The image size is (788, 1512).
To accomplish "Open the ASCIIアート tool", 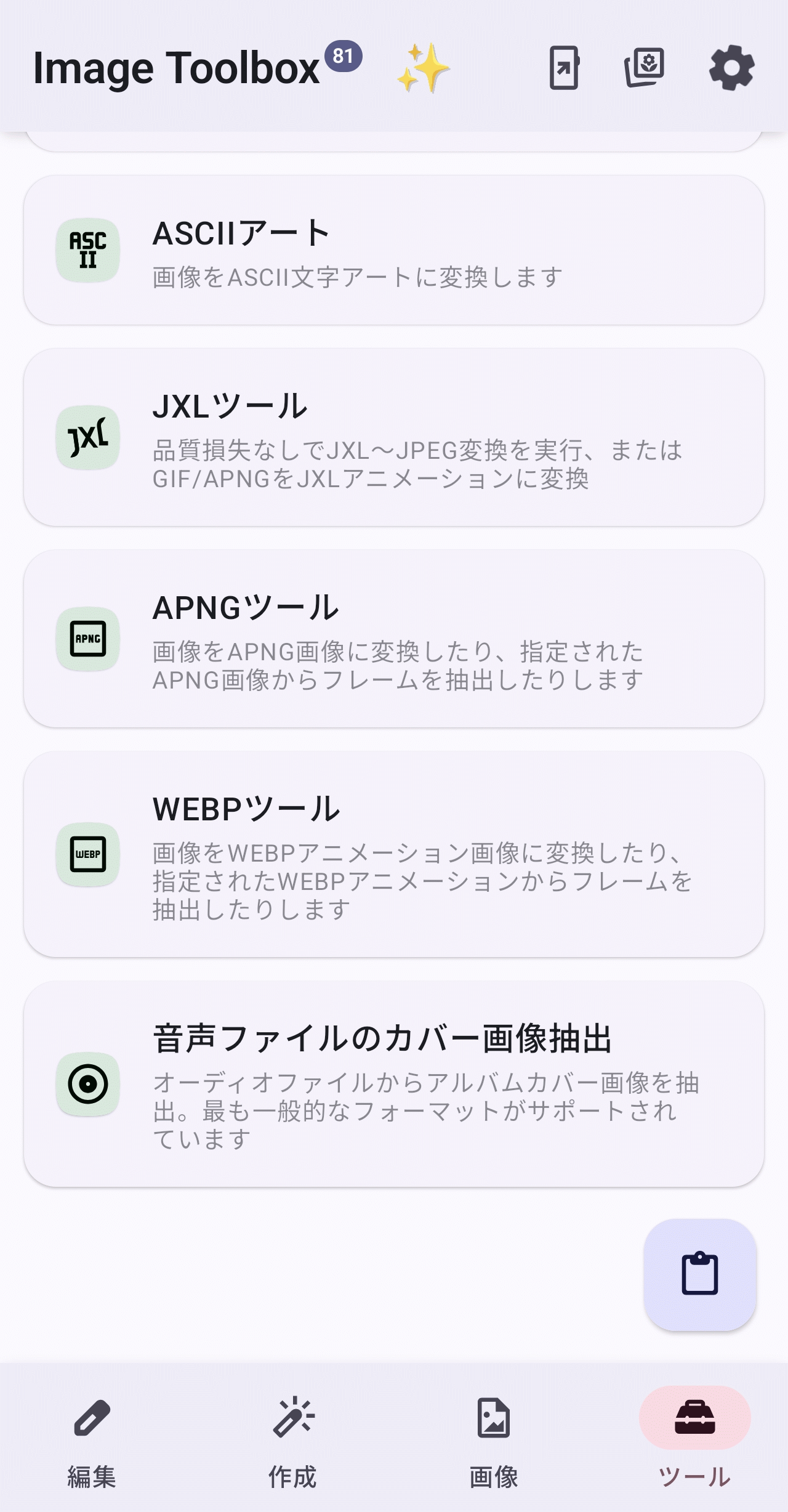I will (394, 251).
